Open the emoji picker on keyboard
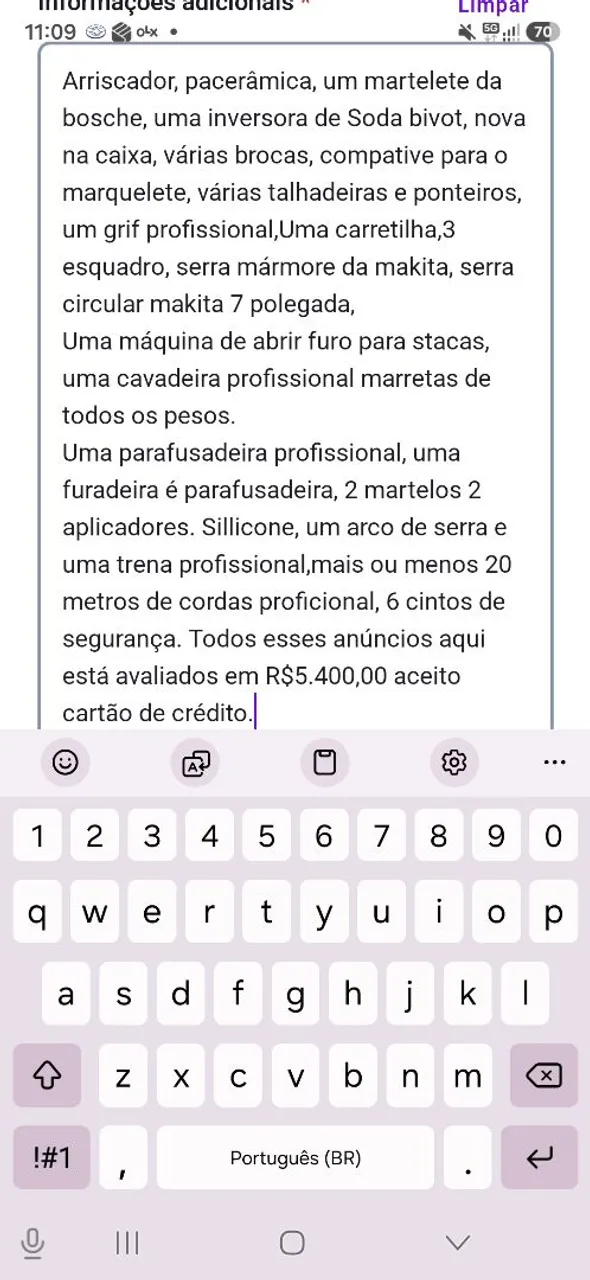The image size is (590, 1280). [65, 763]
